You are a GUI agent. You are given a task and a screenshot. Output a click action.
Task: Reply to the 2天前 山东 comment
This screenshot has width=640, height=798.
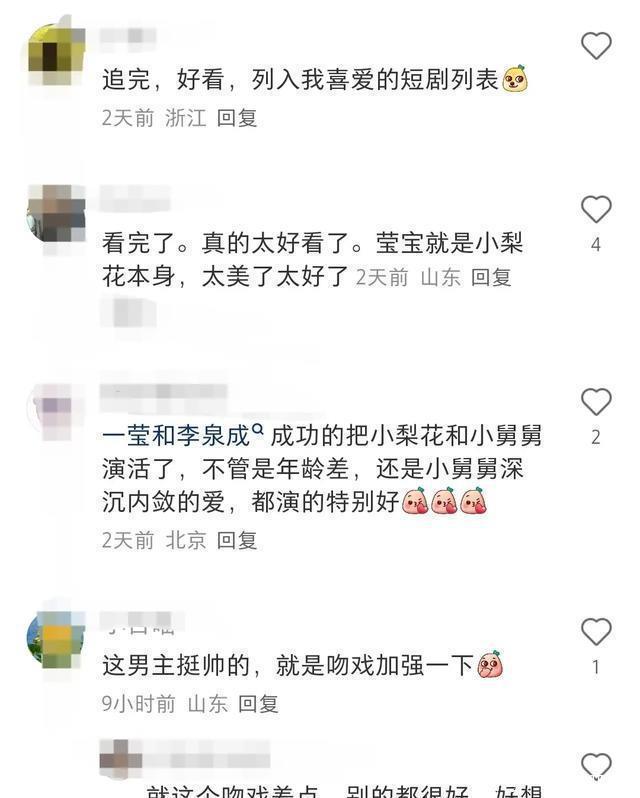[491, 278]
